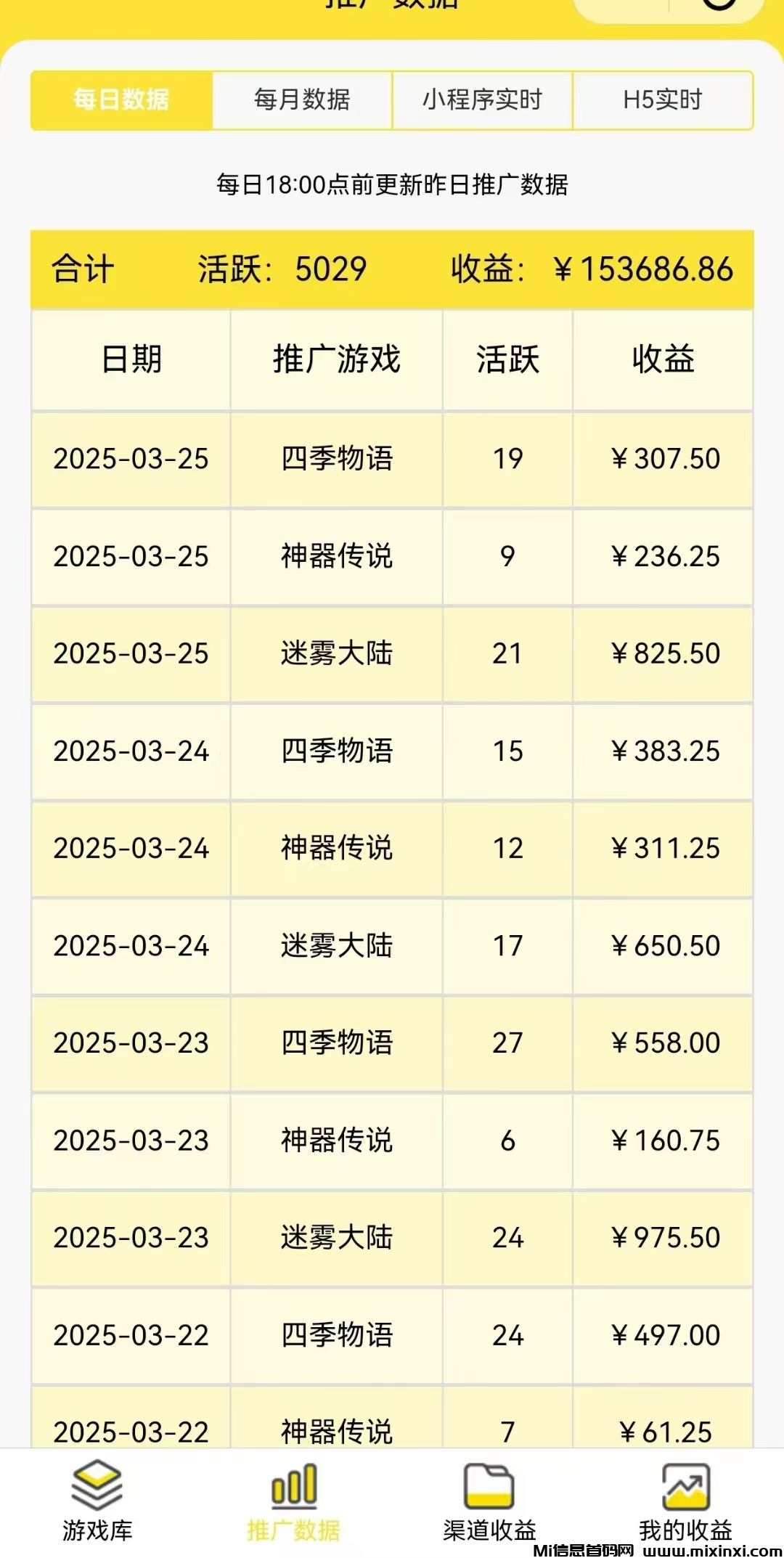The image size is (784, 1558).
Task: Click the 每日18:00 update notice text
Action: coord(392,184)
